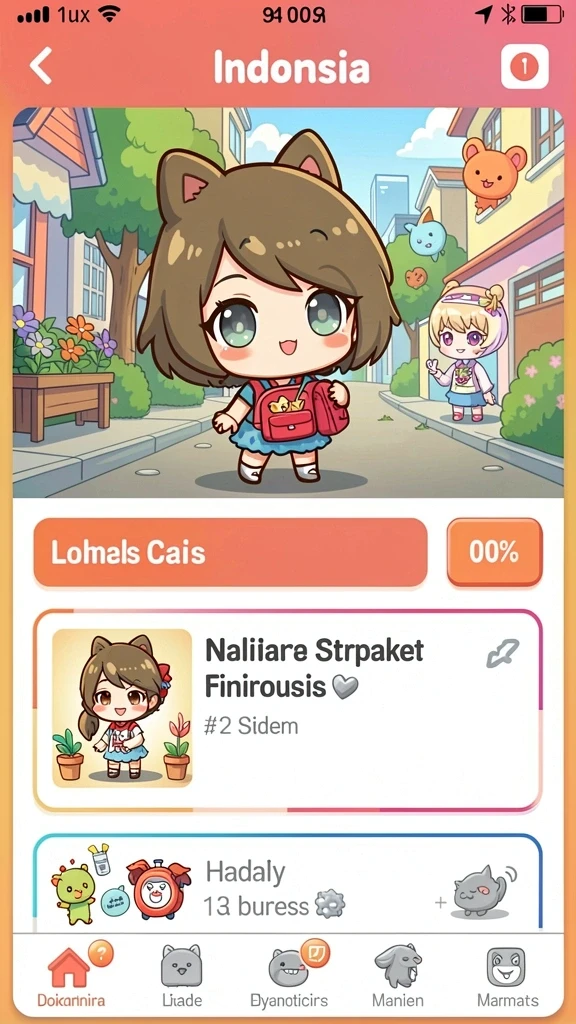
Task: Go back with the top-left arrow
Action: [40, 67]
